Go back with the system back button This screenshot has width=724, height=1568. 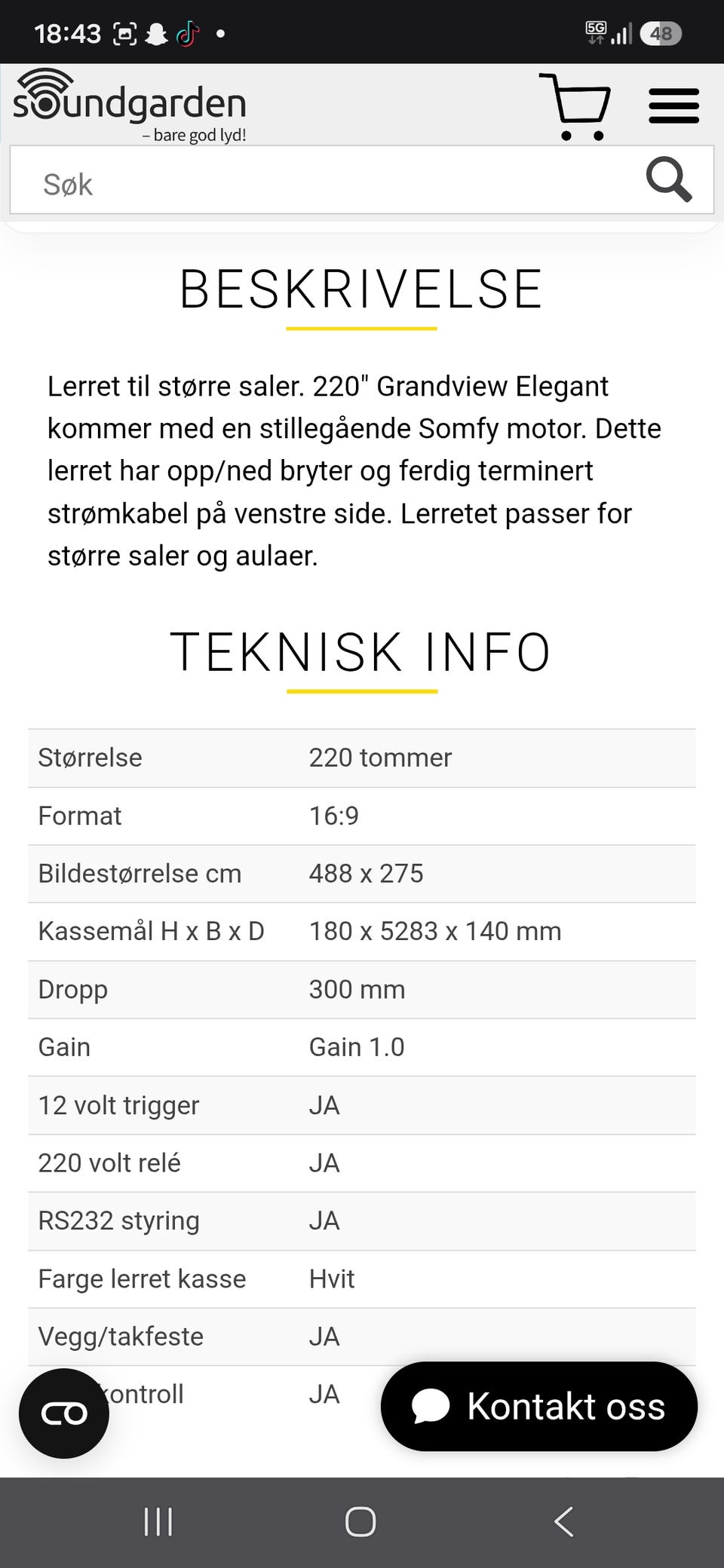[x=563, y=1521]
